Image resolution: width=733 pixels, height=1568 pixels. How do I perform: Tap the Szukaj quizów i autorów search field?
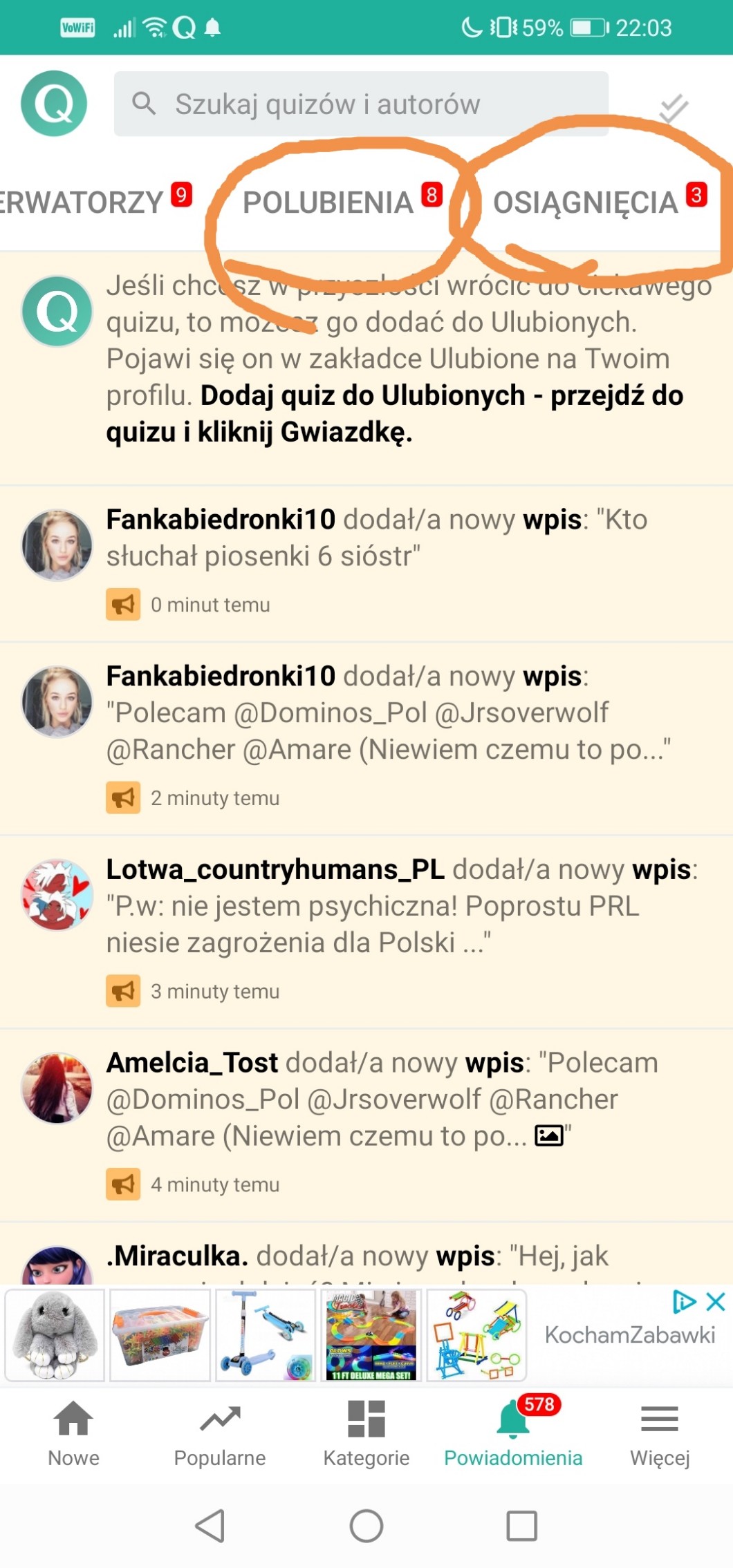pyautogui.click(x=361, y=104)
